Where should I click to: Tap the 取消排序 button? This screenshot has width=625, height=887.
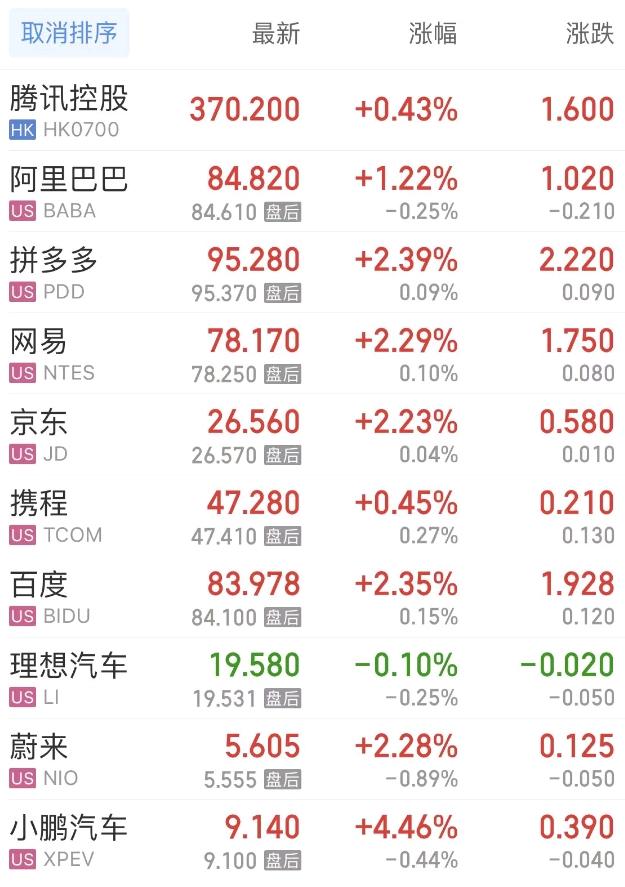click(69, 33)
